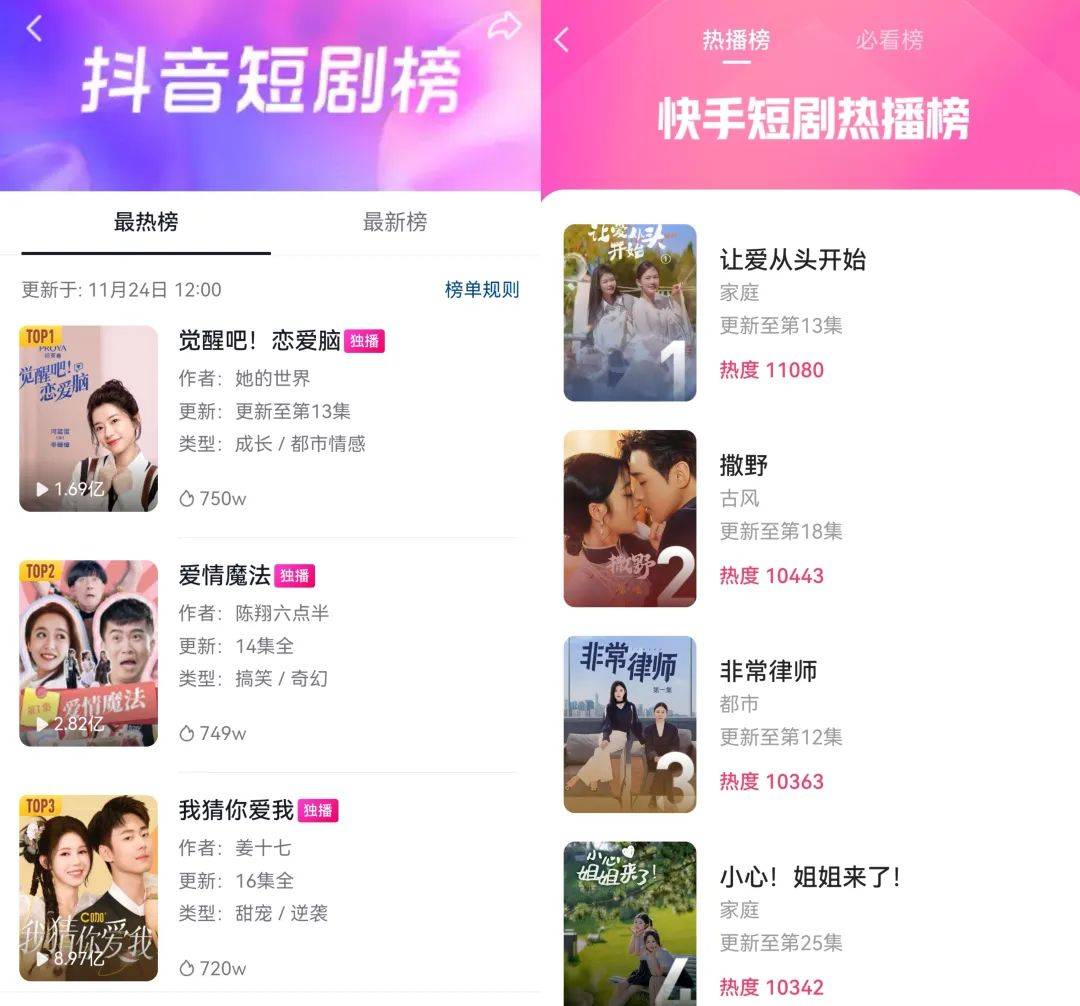Select the 热播榜 tab
This screenshot has width=1080, height=1006.
[736, 41]
